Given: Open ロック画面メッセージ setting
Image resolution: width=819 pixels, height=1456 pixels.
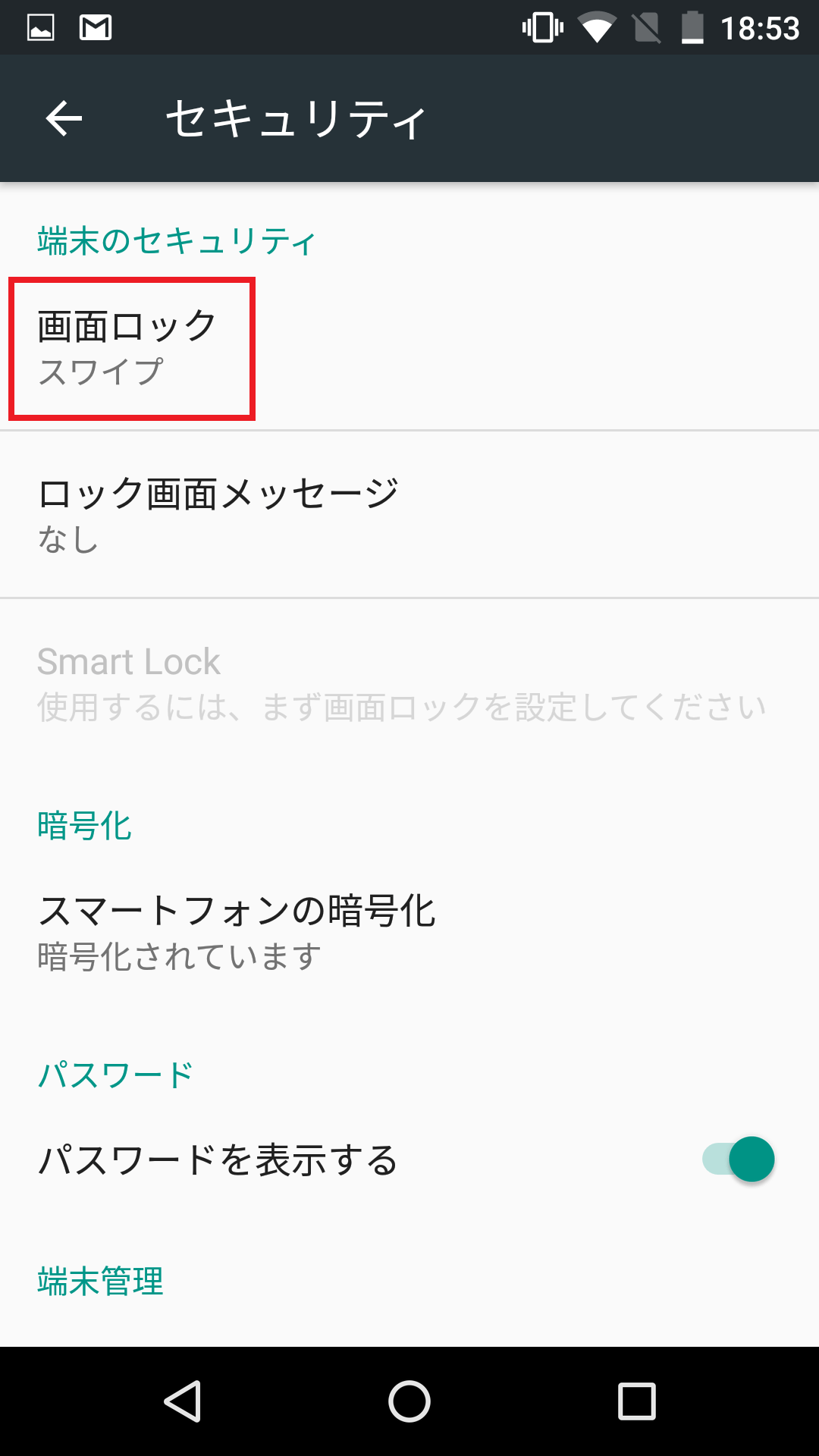Looking at the screenshot, I should coord(218,515).
